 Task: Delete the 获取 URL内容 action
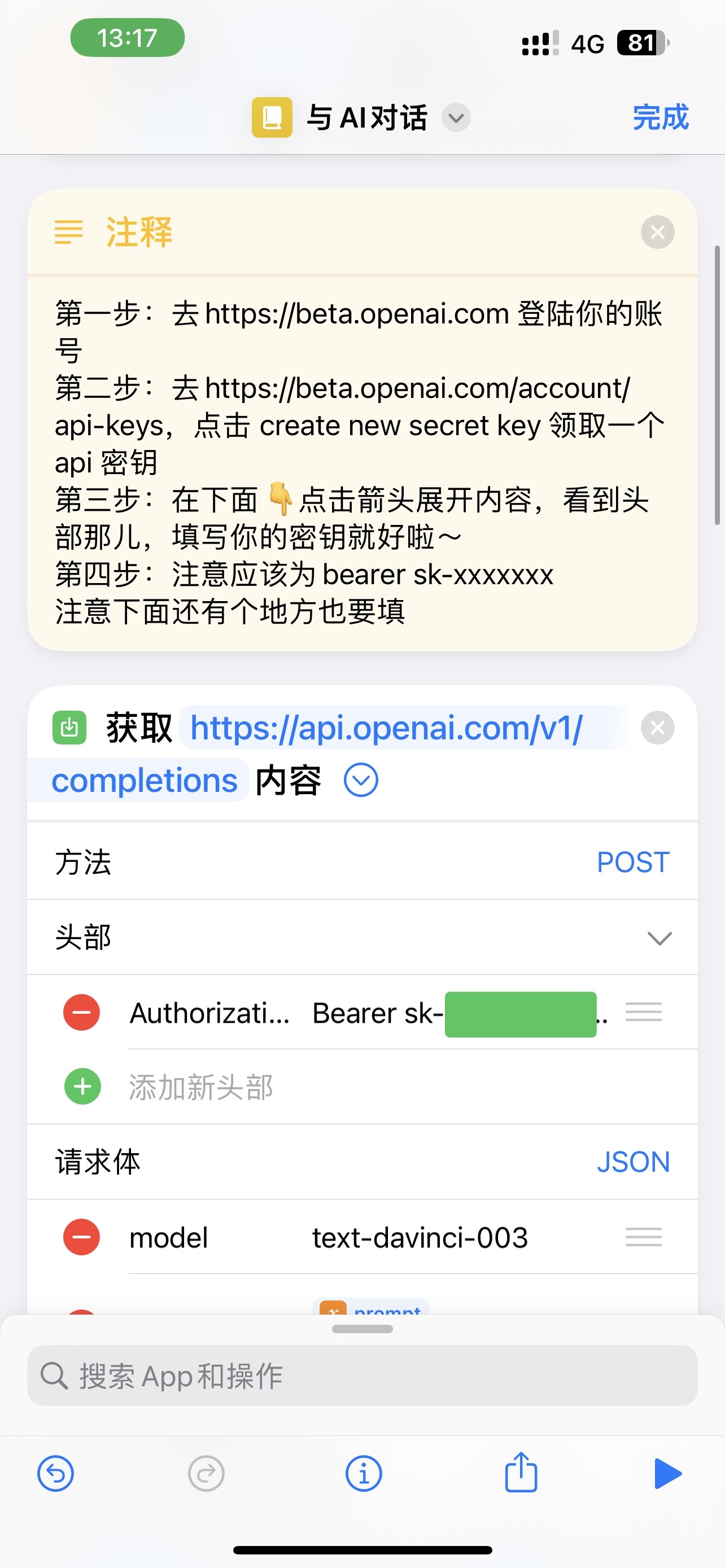[657, 728]
